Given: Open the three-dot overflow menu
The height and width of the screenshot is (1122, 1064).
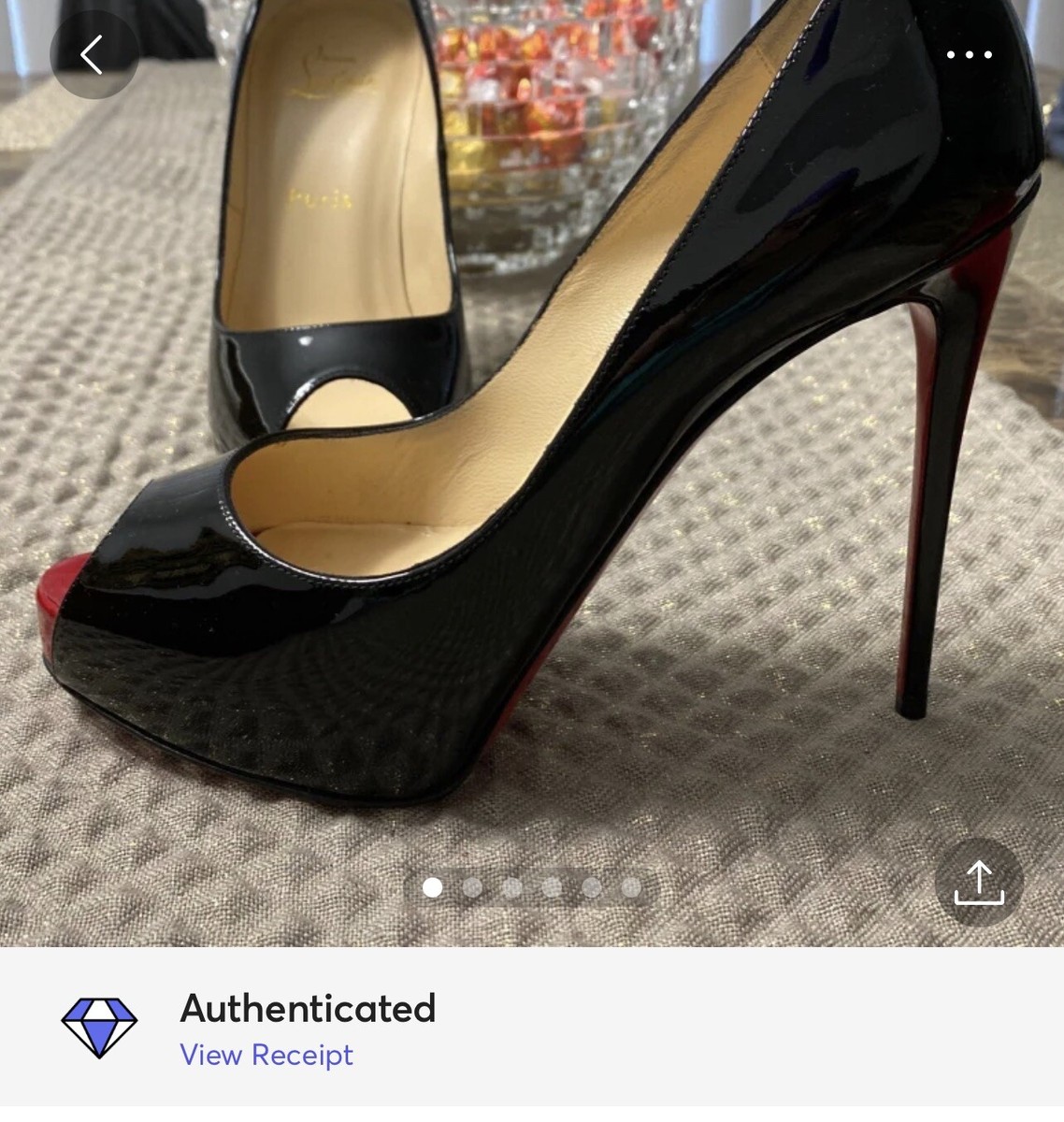Looking at the screenshot, I should pos(969,55).
